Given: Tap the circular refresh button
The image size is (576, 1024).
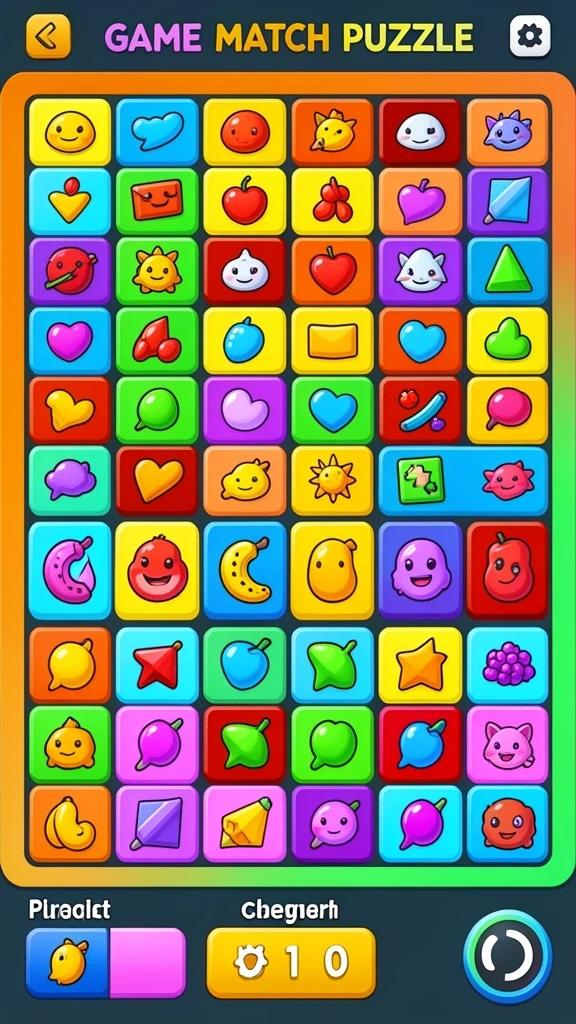Looking at the screenshot, I should tap(507, 956).
